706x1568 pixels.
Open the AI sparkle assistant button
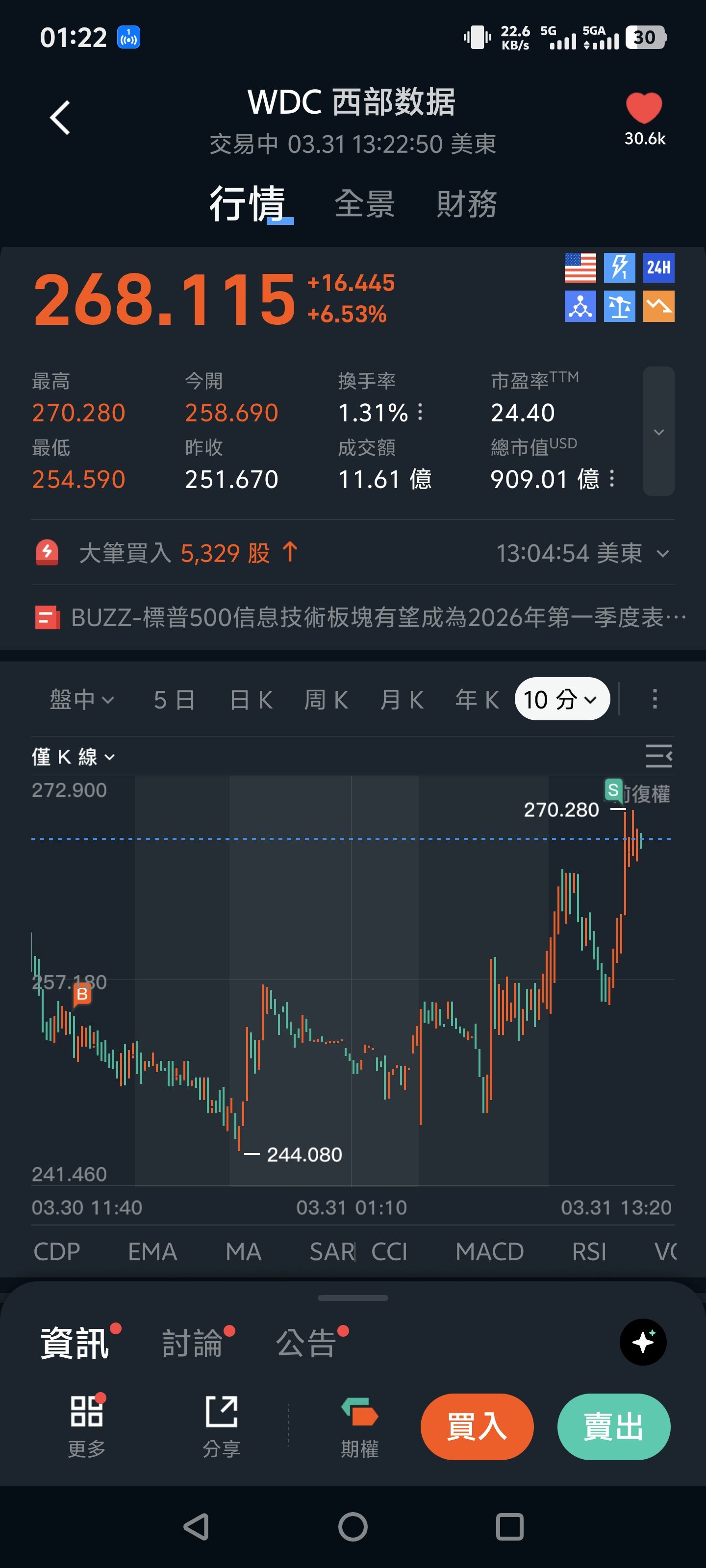643,1342
